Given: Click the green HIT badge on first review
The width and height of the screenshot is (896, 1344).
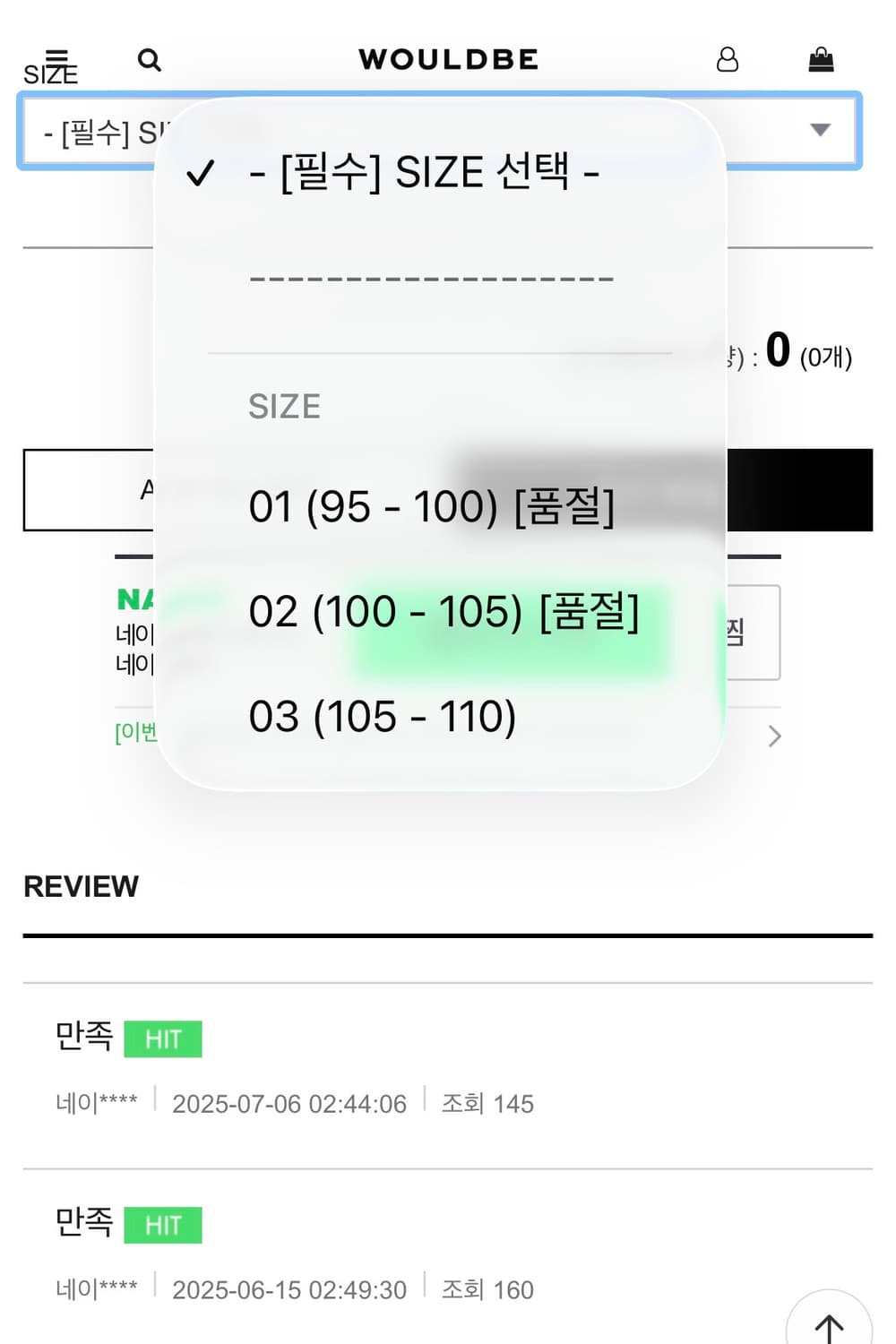Looking at the screenshot, I should click(162, 1038).
